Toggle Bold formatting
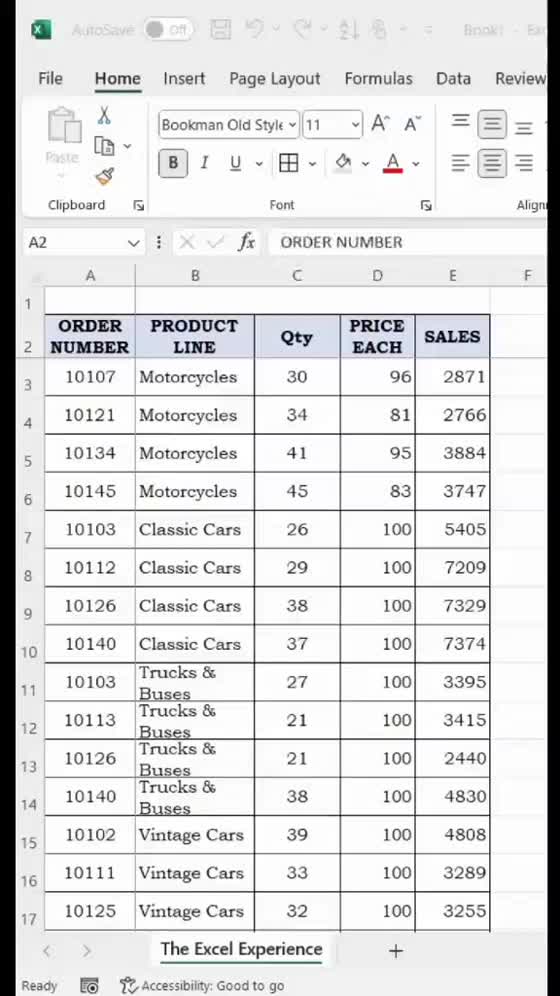Image resolution: width=560 pixels, height=996 pixels. 173,163
